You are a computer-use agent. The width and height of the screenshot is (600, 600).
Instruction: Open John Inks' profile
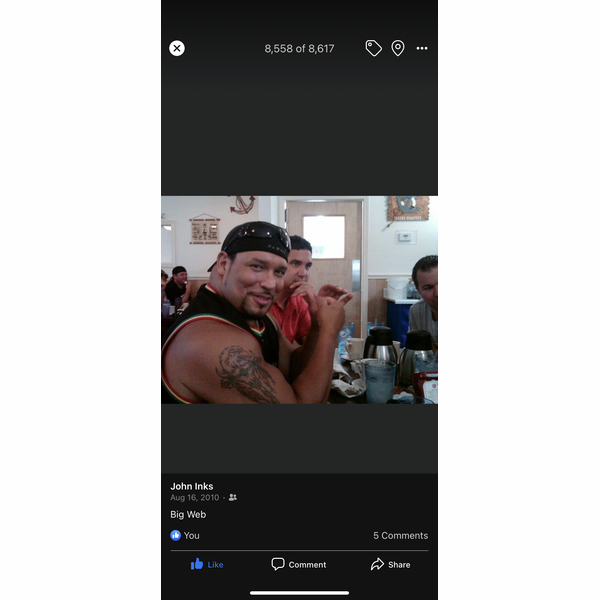(194, 486)
